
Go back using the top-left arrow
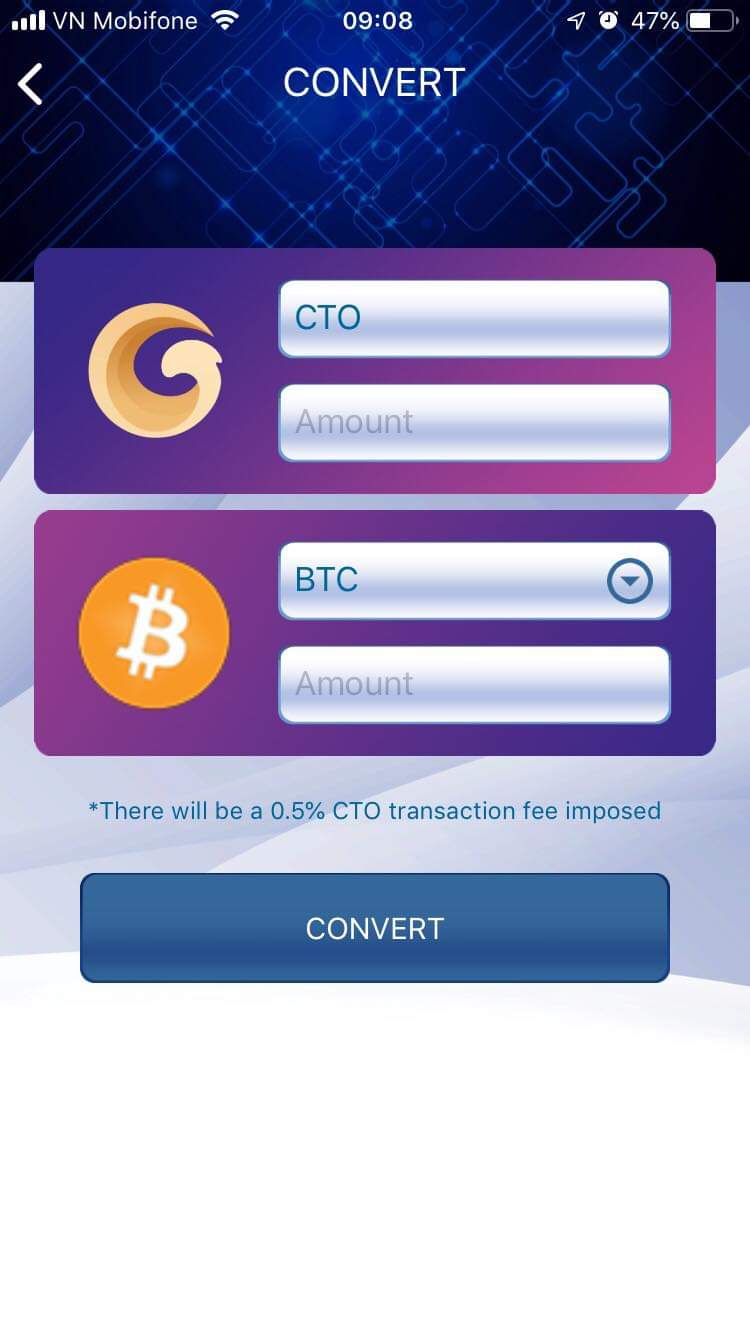pos(31,84)
